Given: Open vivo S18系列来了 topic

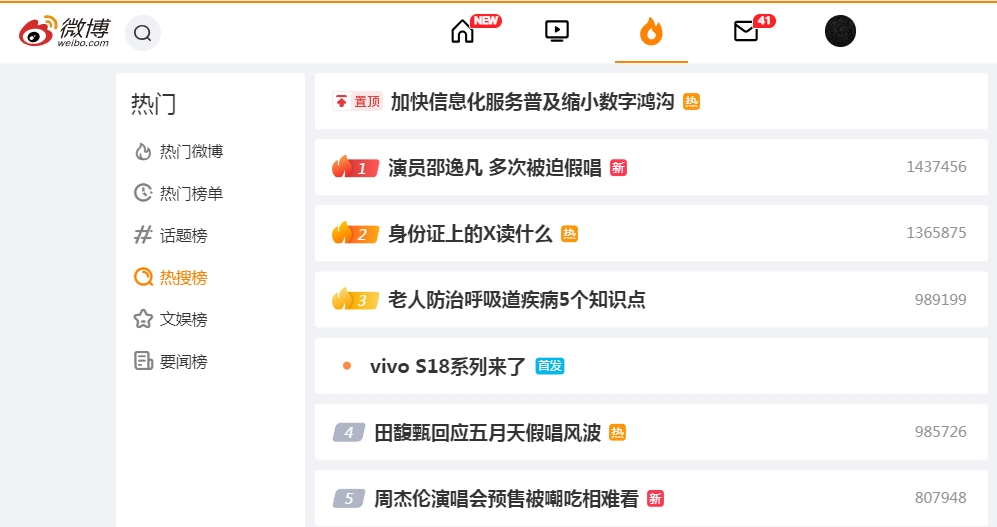Looking at the screenshot, I should (448, 366).
